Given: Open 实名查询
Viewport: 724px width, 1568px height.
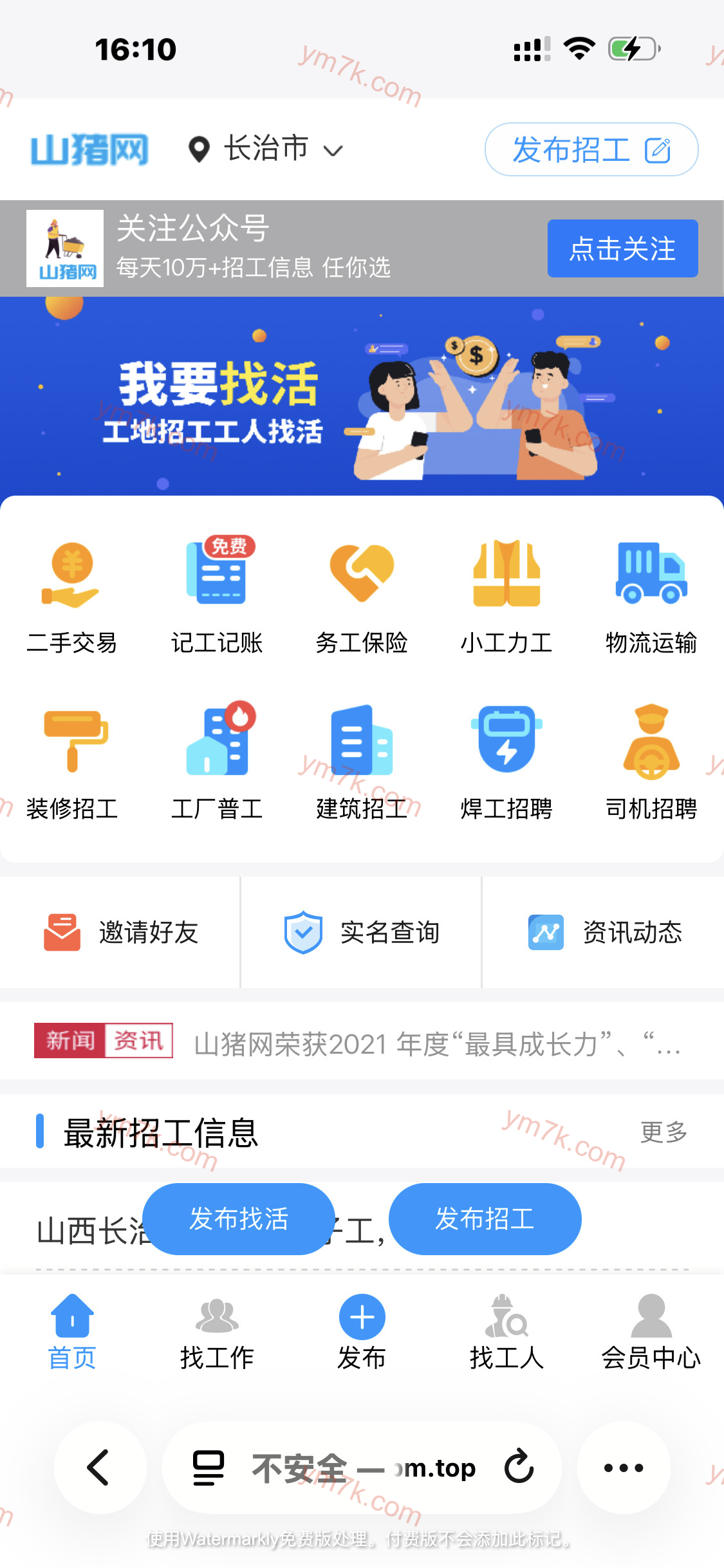Looking at the screenshot, I should pyautogui.click(x=362, y=932).
